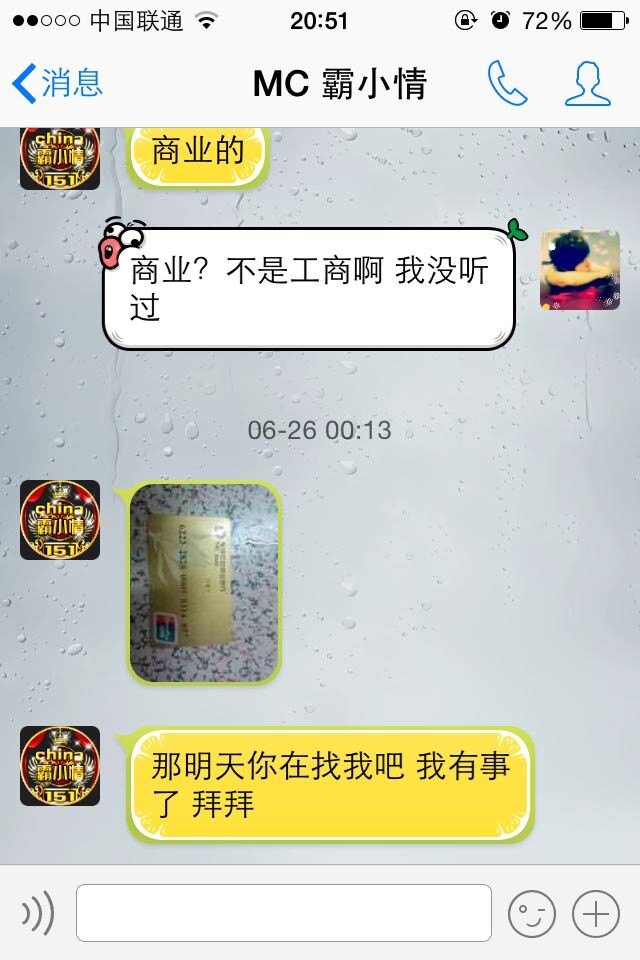Focus the message text field
Viewport: 640px width, 960px height.
(x=284, y=913)
